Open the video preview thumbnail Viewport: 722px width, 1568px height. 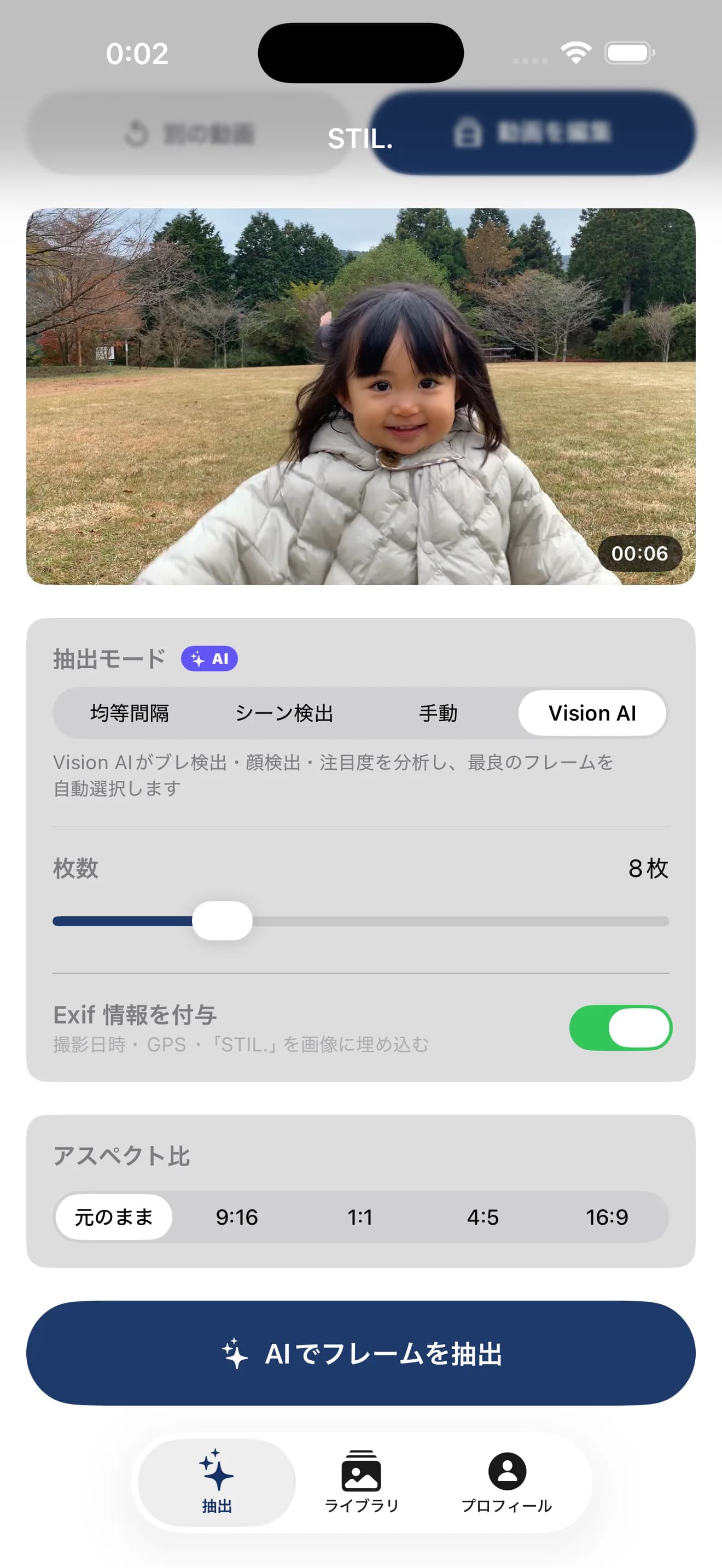(361, 396)
